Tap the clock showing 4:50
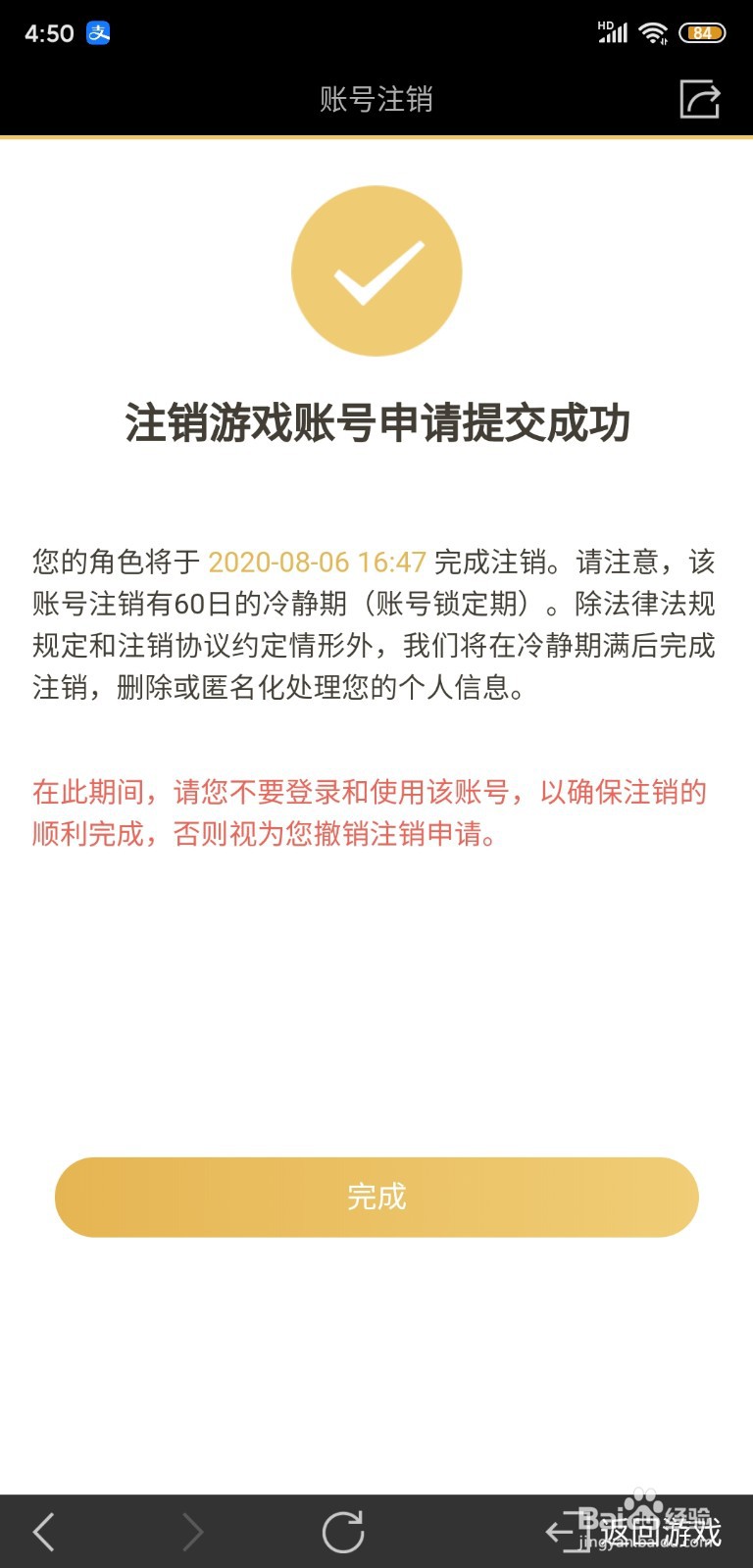 coord(49,32)
